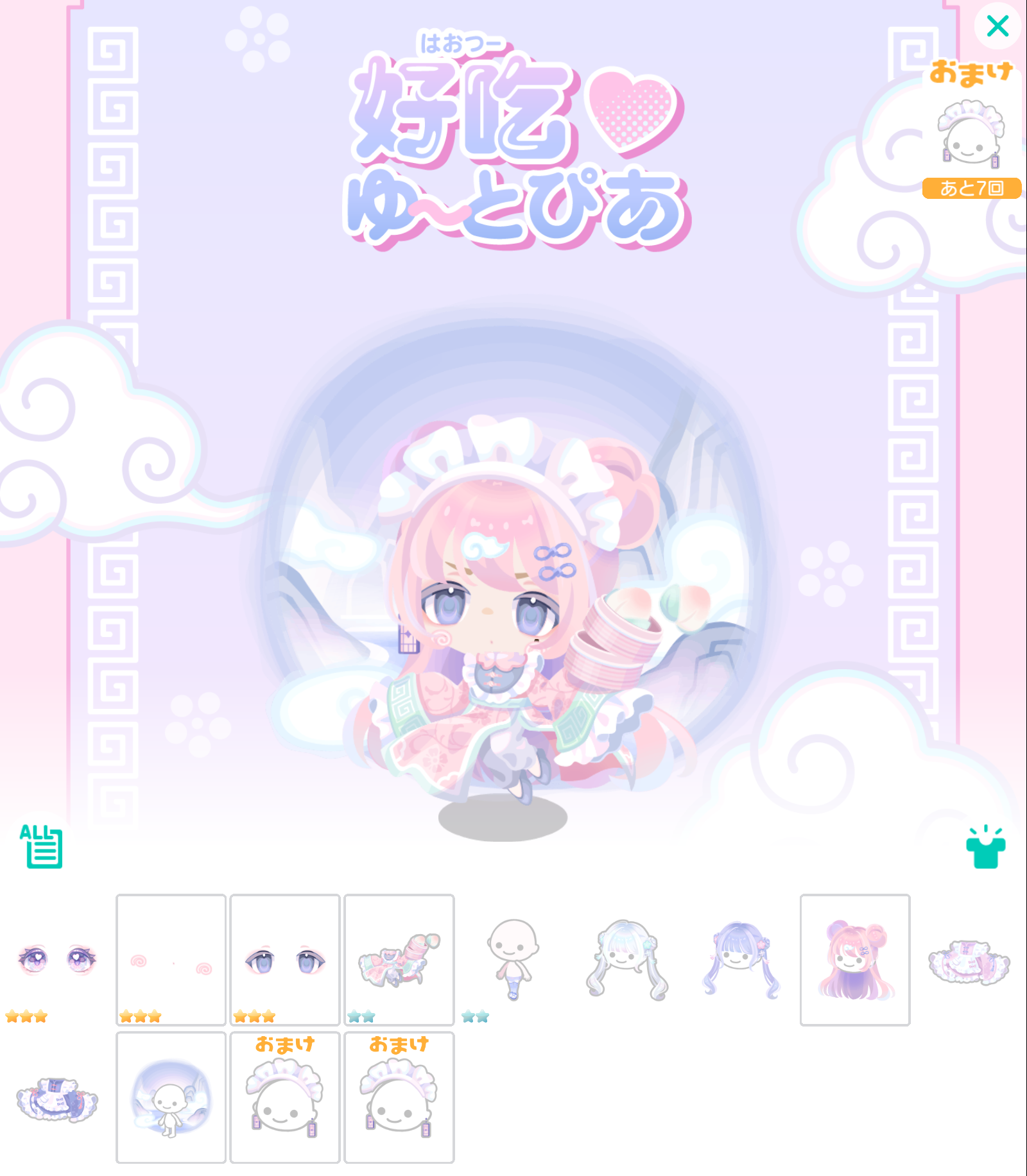Choose the pink swirl cheeks item
This screenshot has height=1176, width=1027.
[x=171, y=960]
